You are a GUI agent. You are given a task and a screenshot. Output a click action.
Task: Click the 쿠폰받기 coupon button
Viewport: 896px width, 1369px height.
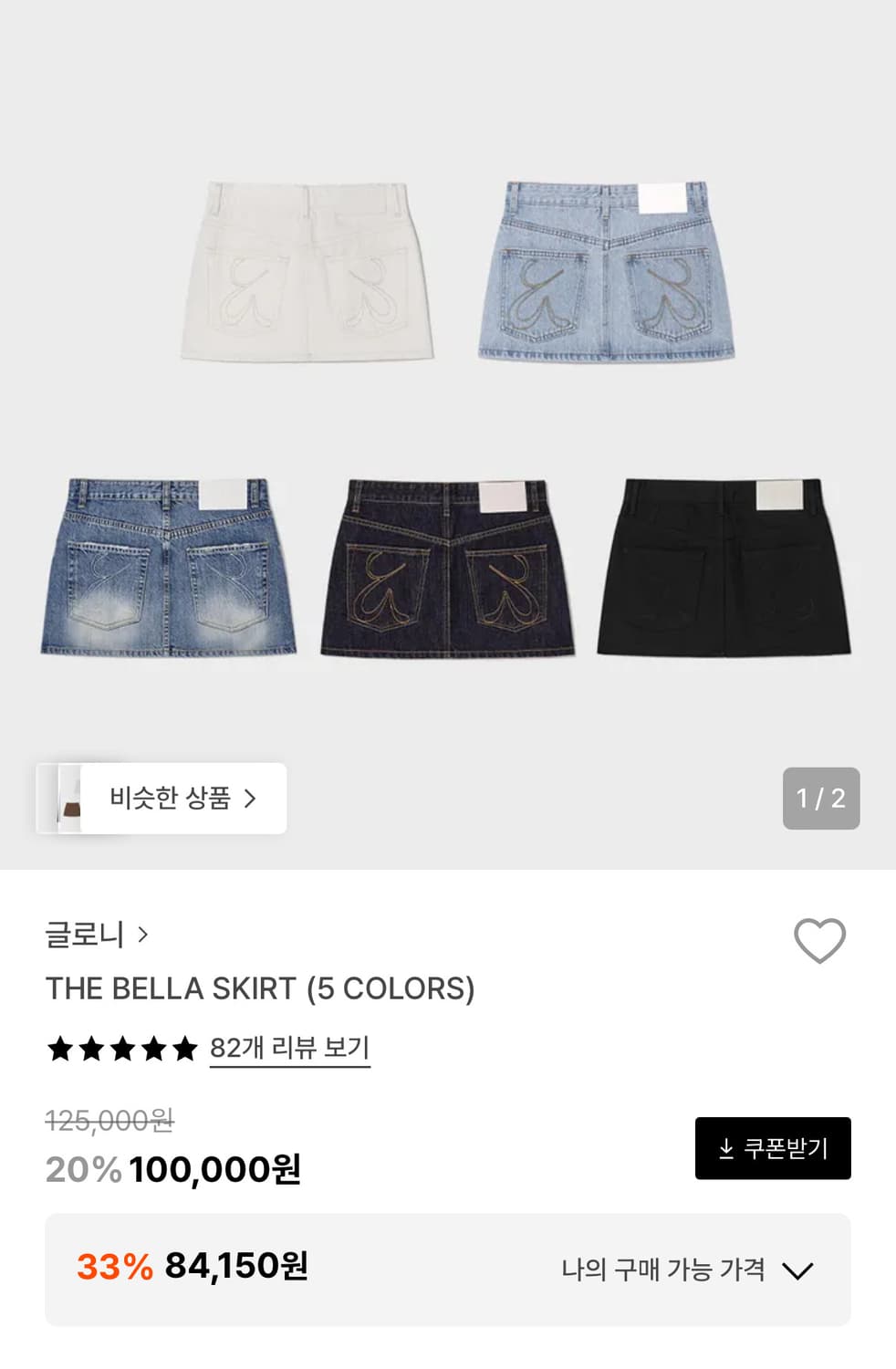pyautogui.click(x=773, y=1149)
